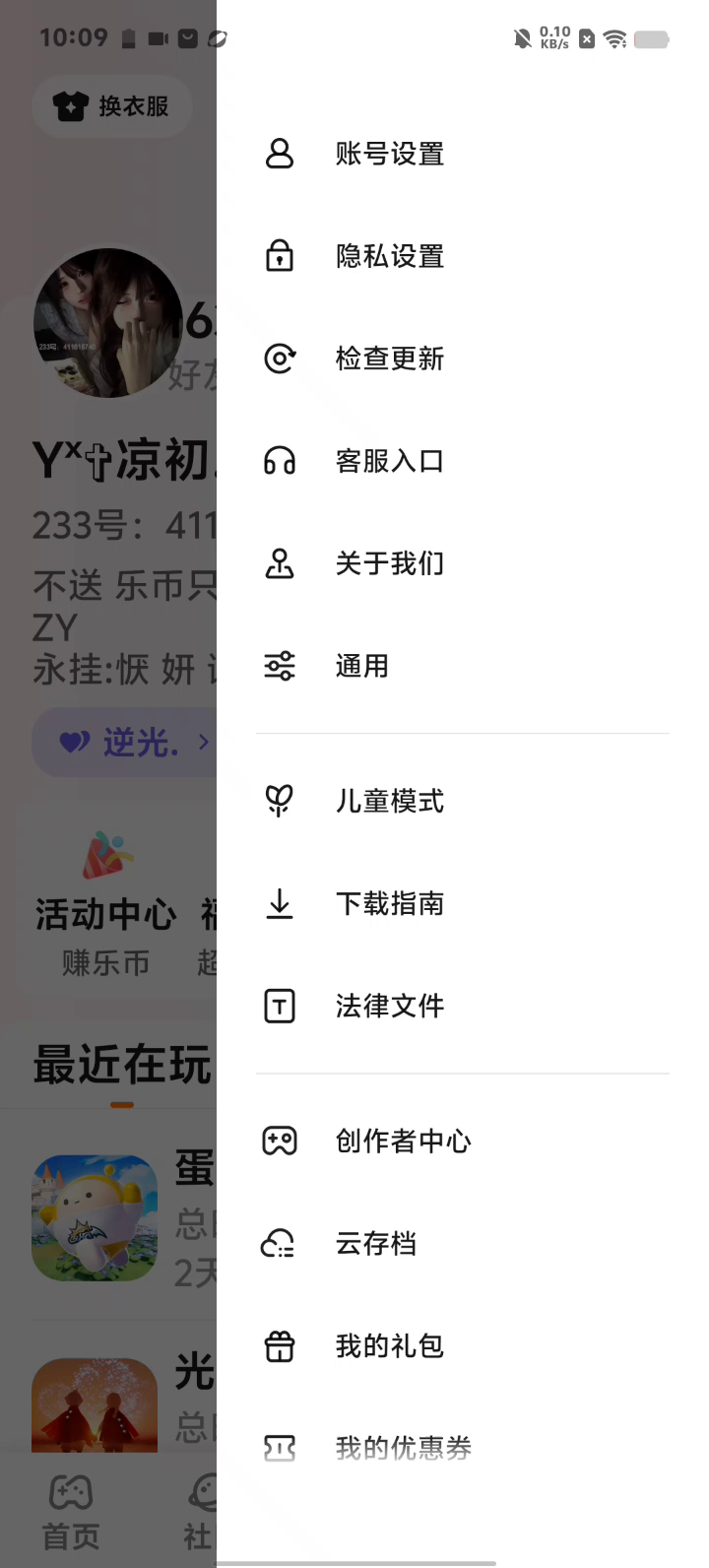The image size is (709, 1568).
Task: Open 账号设置 account settings
Action: (390, 154)
